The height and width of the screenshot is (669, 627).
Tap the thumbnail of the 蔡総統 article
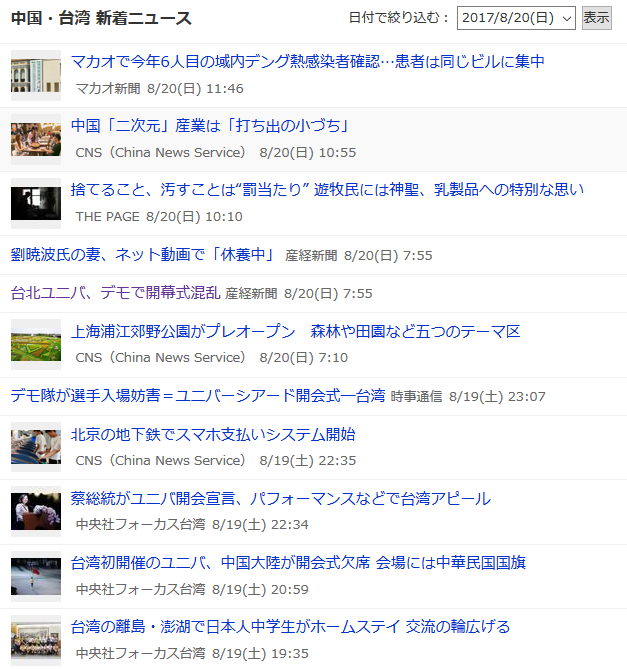pyautogui.click(x=36, y=511)
